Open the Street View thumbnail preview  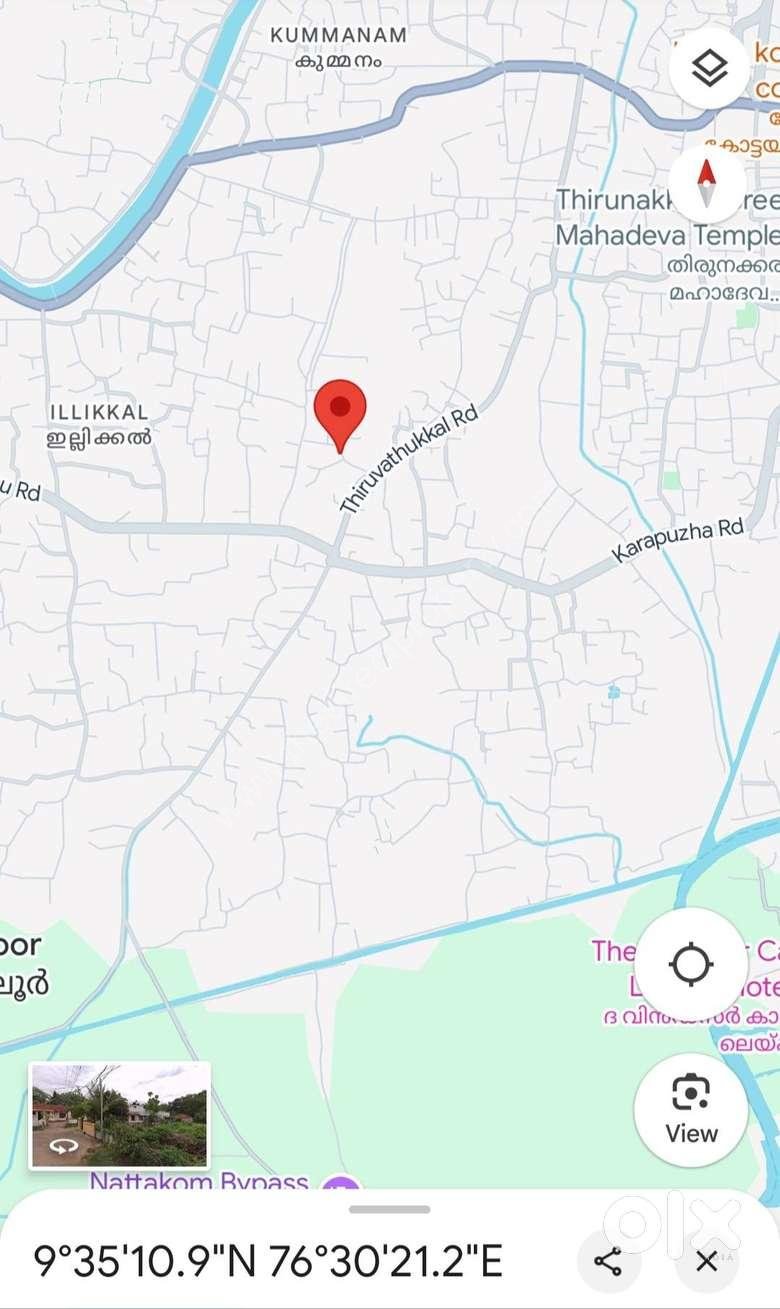[x=120, y=1116]
